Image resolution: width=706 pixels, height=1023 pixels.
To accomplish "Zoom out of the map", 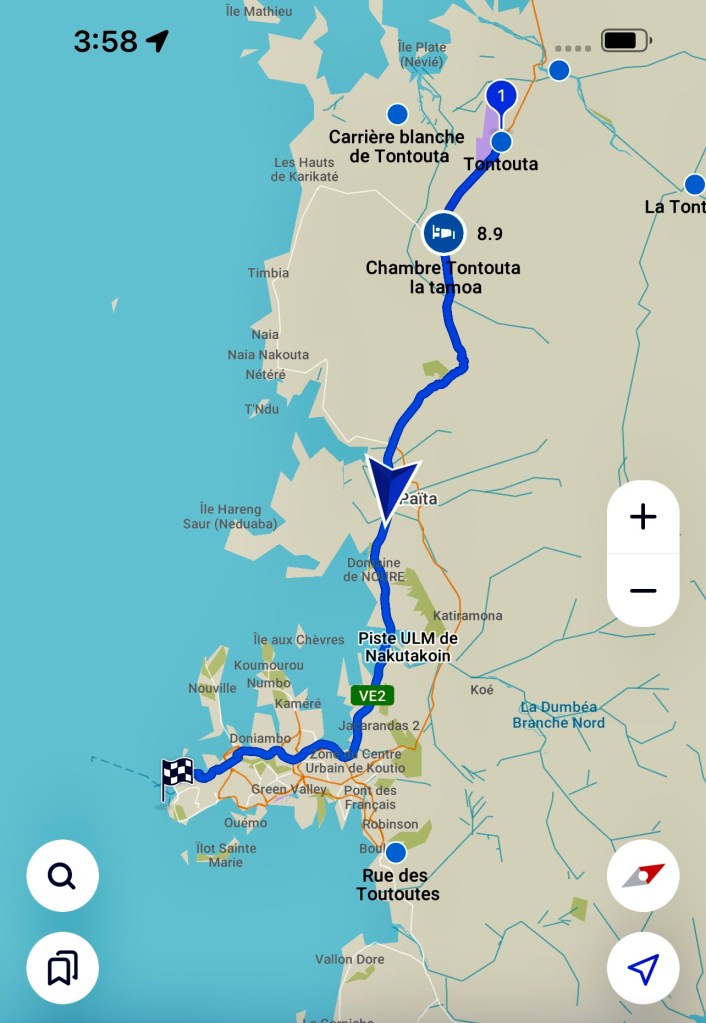I will click(643, 590).
